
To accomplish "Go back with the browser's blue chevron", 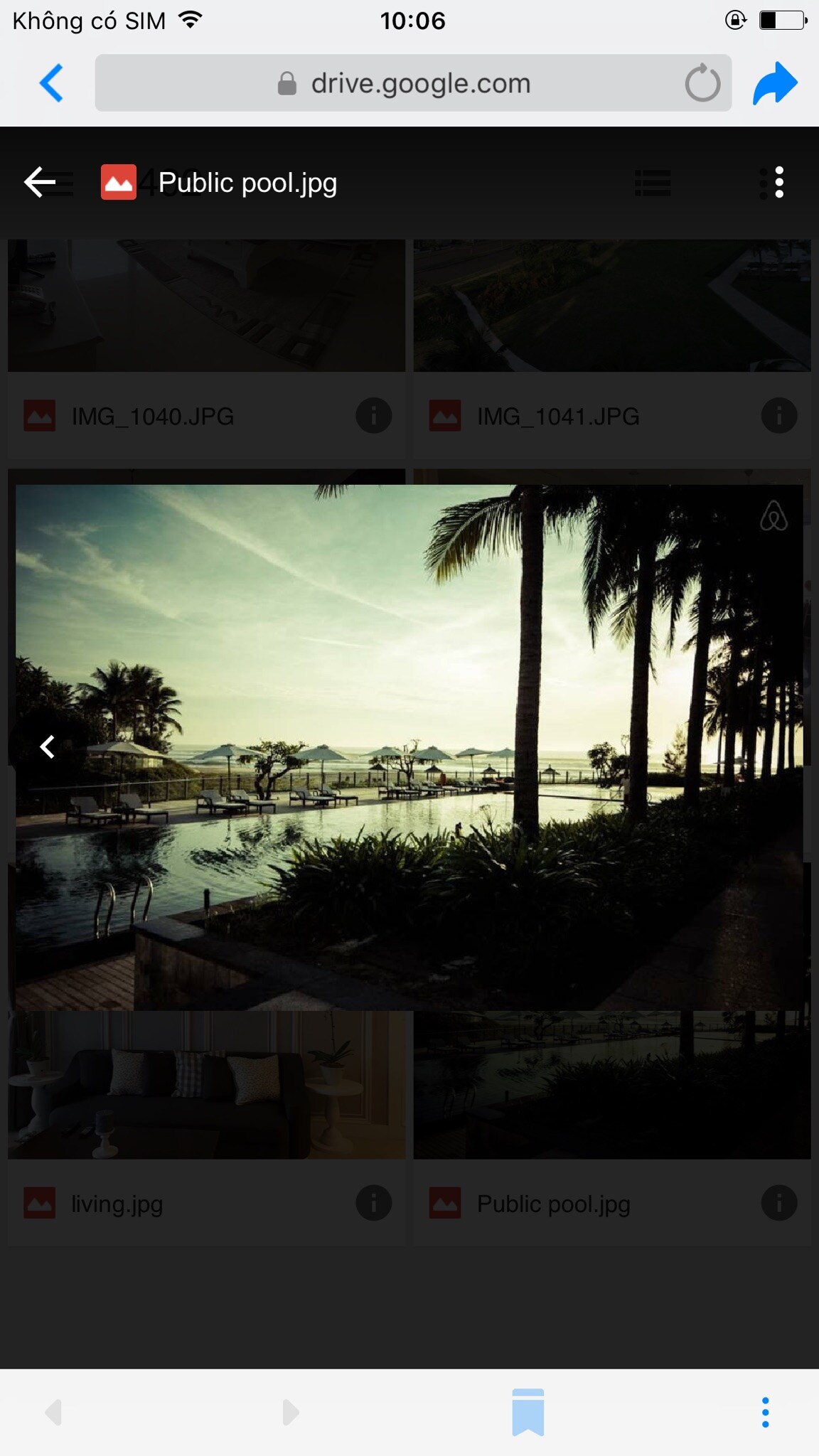I will (x=51, y=83).
